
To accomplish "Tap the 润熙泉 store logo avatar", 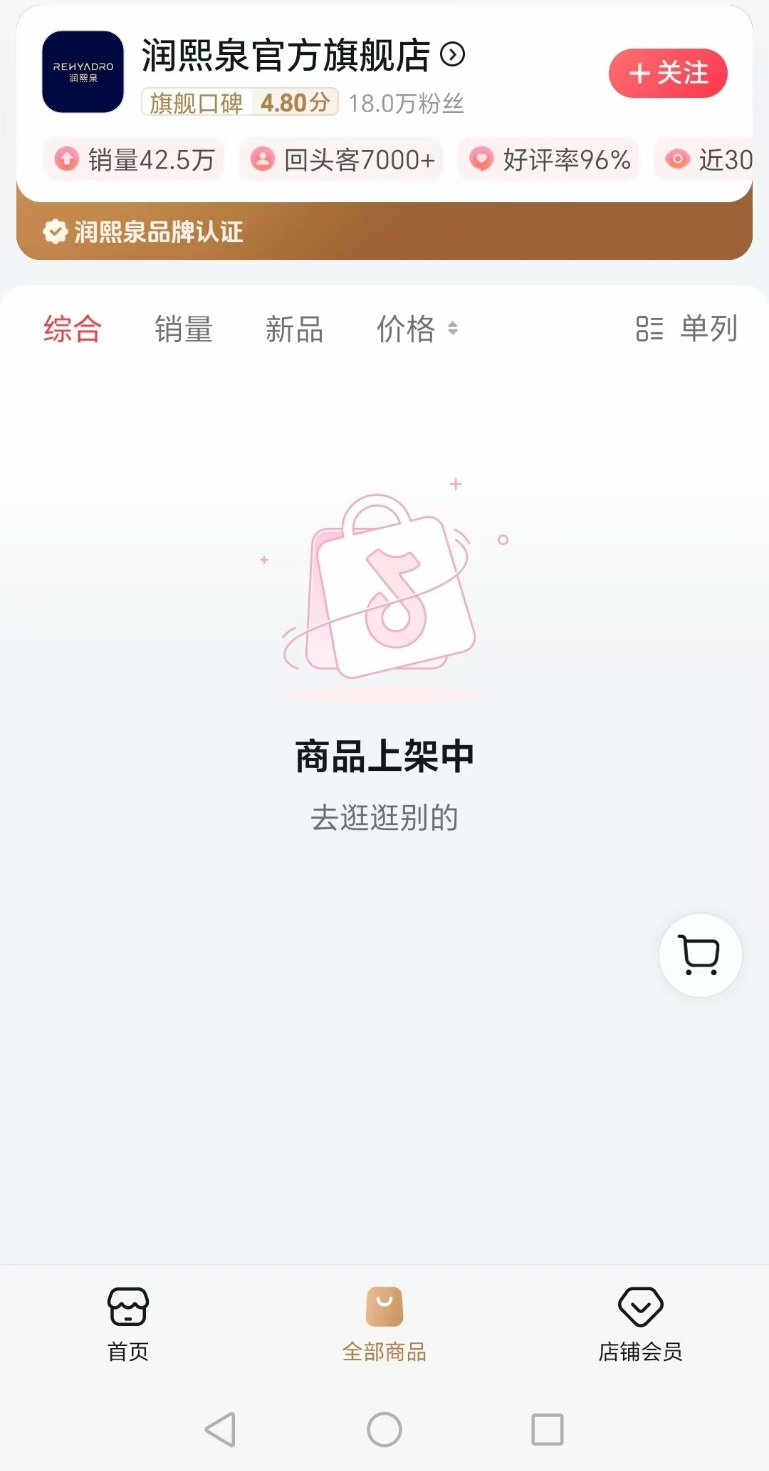I will pyautogui.click(x=82, y=72).
